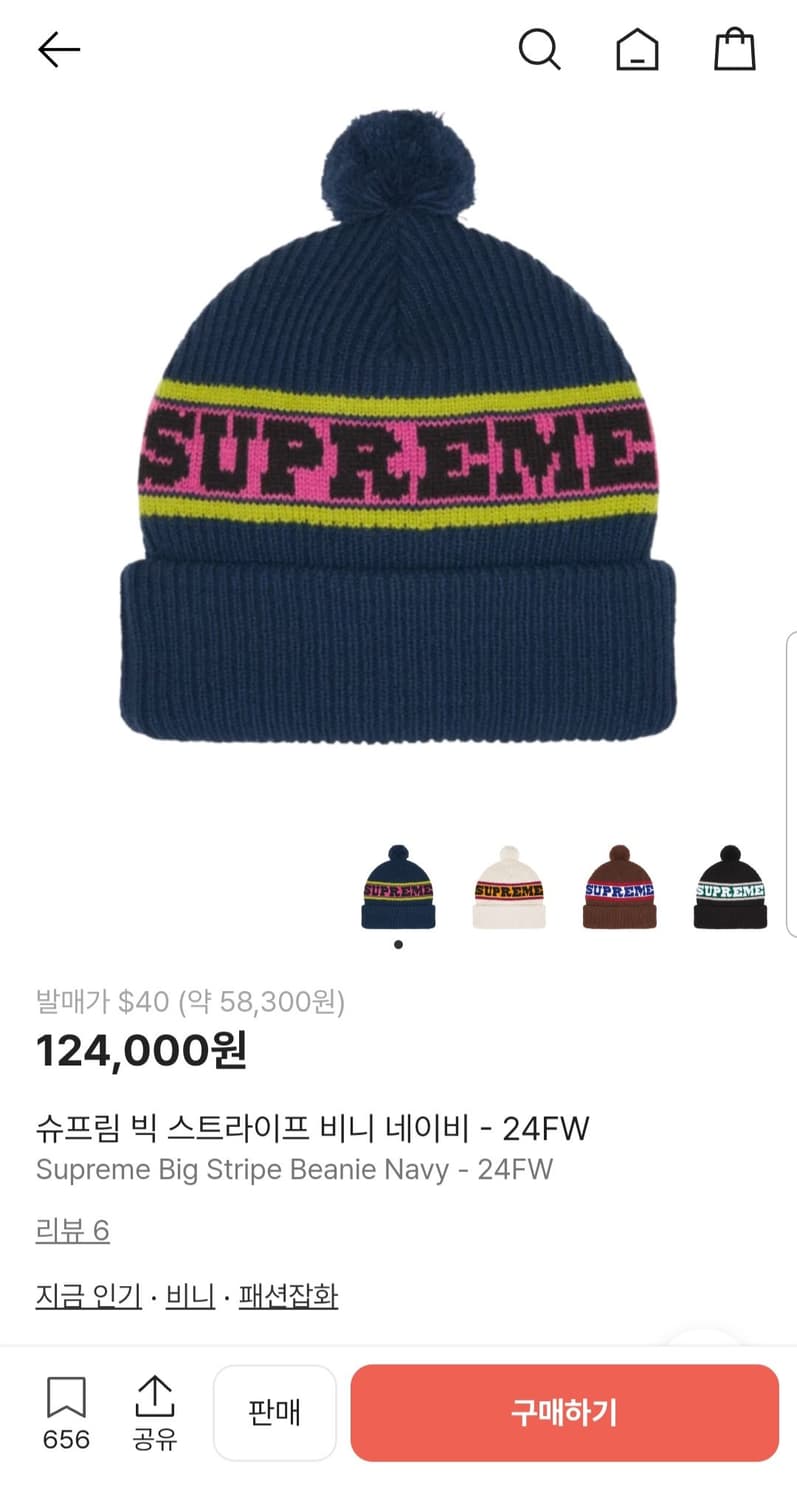Tap the back arrow to return
Viewport: 797px width, 1500px height.
tap(57, 48)
